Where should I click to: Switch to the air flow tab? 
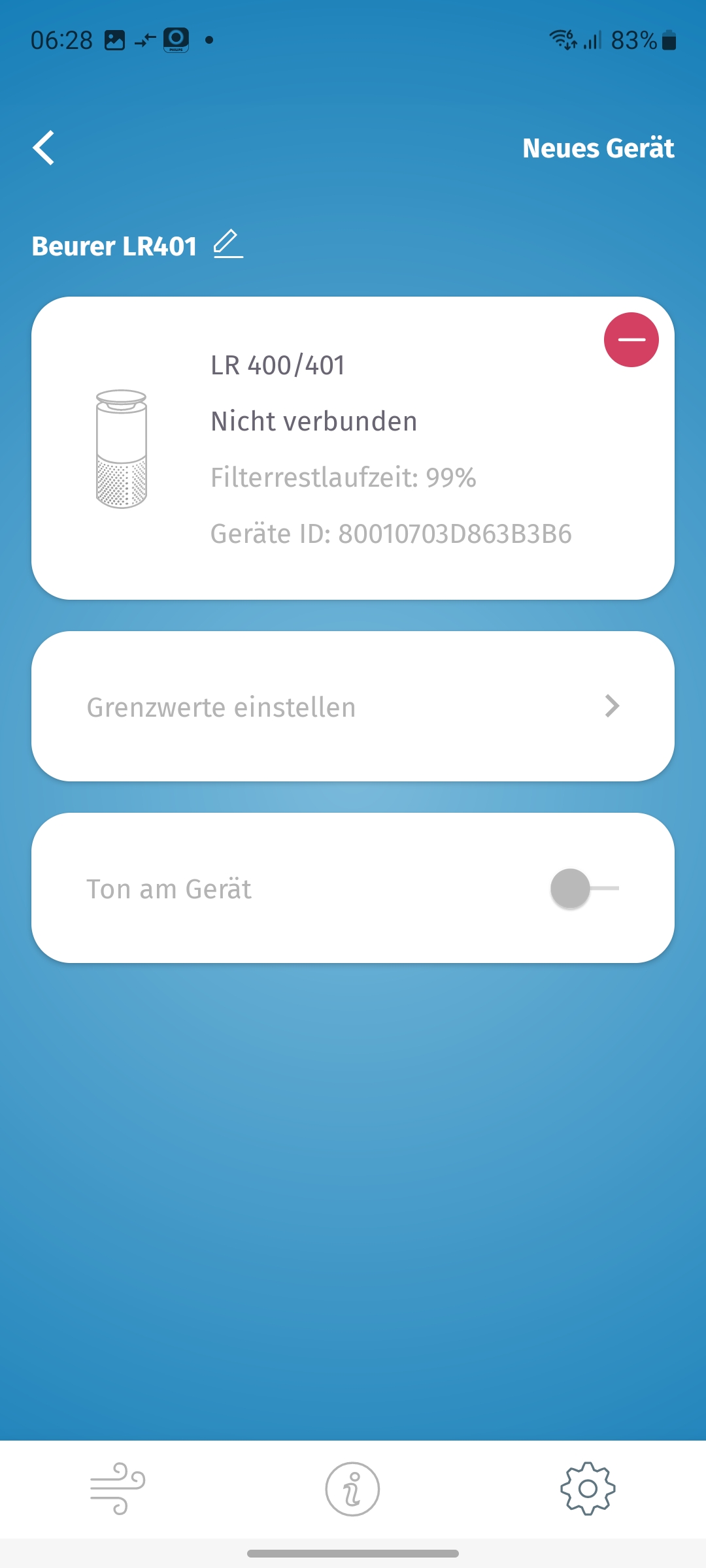118,1488
